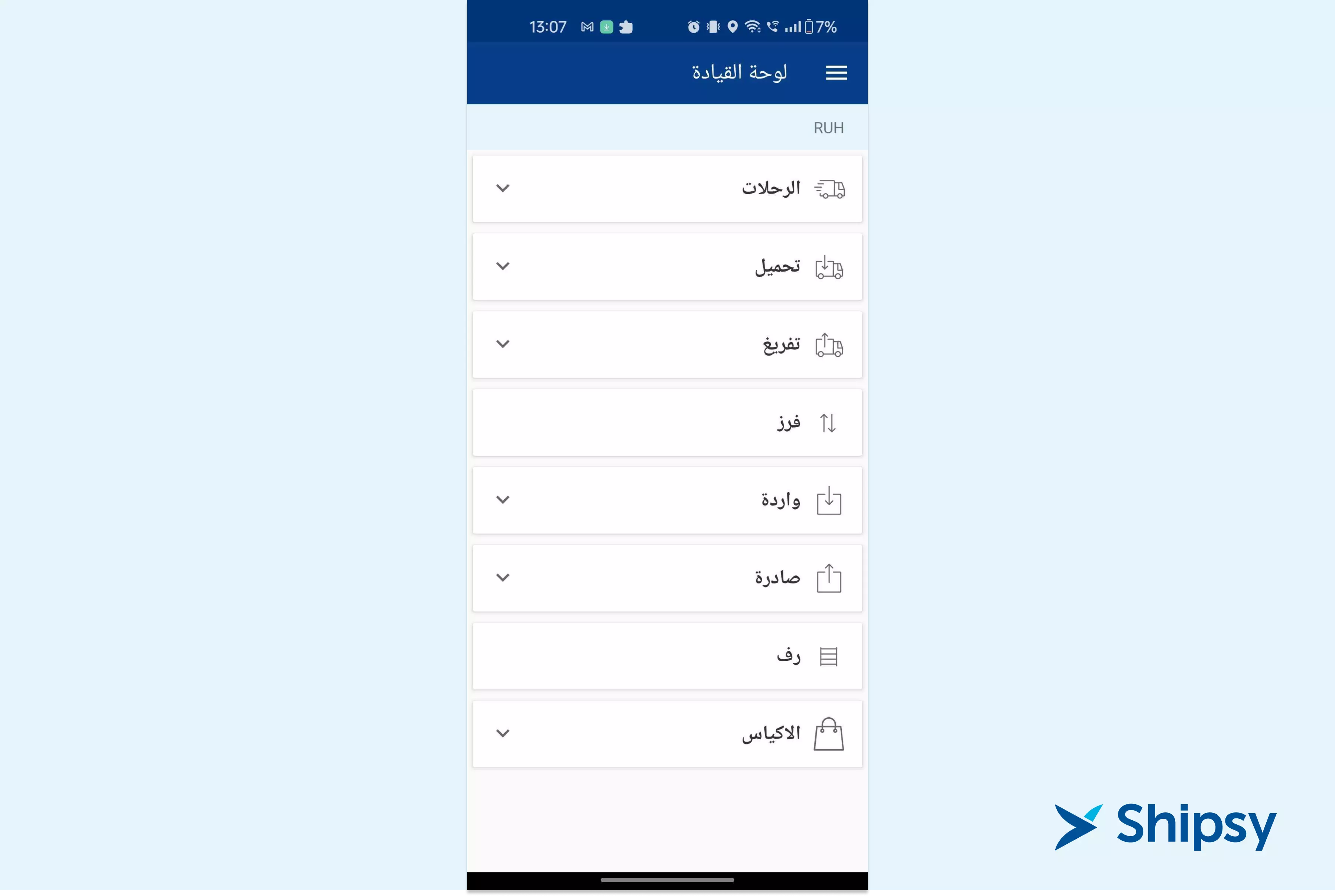Screen dimensions: 1335x896
Task: Open the فرز (Sorting) row
Action: click(x=667, y=422)
